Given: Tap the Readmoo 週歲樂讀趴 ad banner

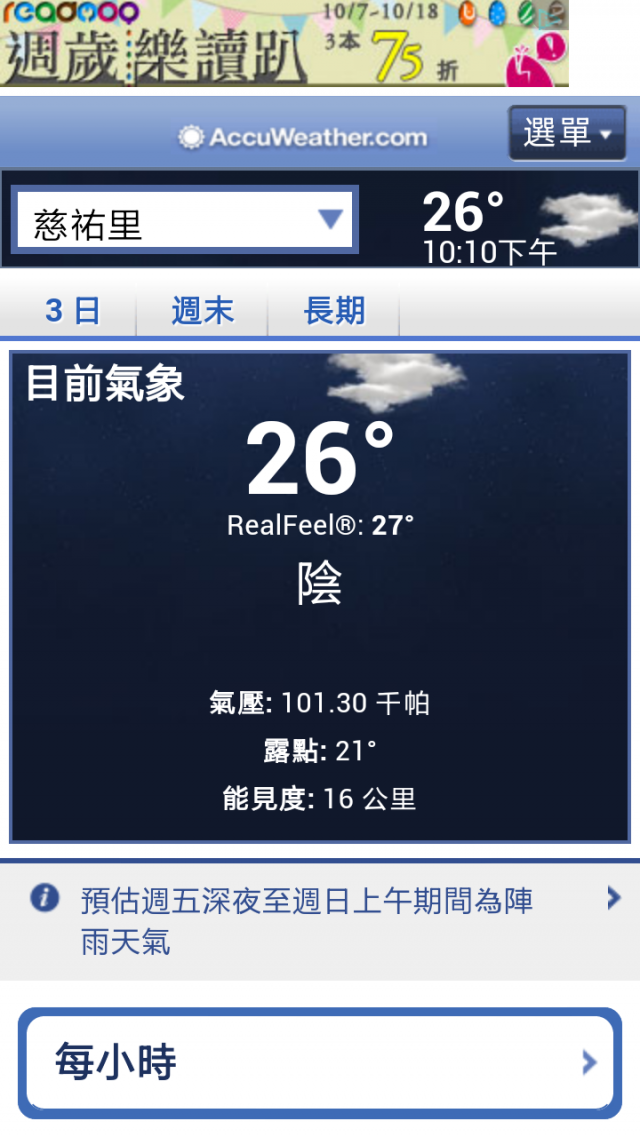Looking at the screenshot, I should pyautogui.click(x=284, y=44).
